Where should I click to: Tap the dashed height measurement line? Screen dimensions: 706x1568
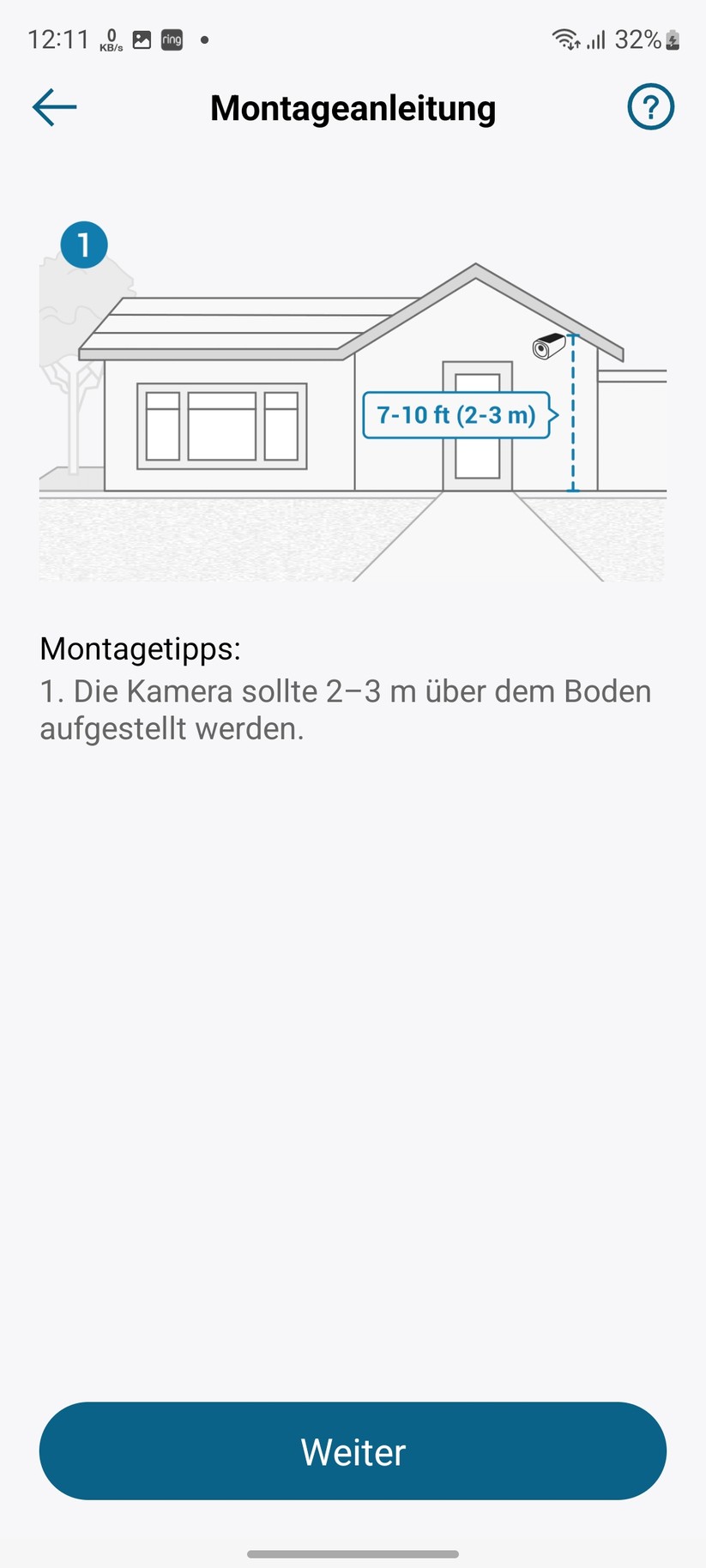[572, 412]
